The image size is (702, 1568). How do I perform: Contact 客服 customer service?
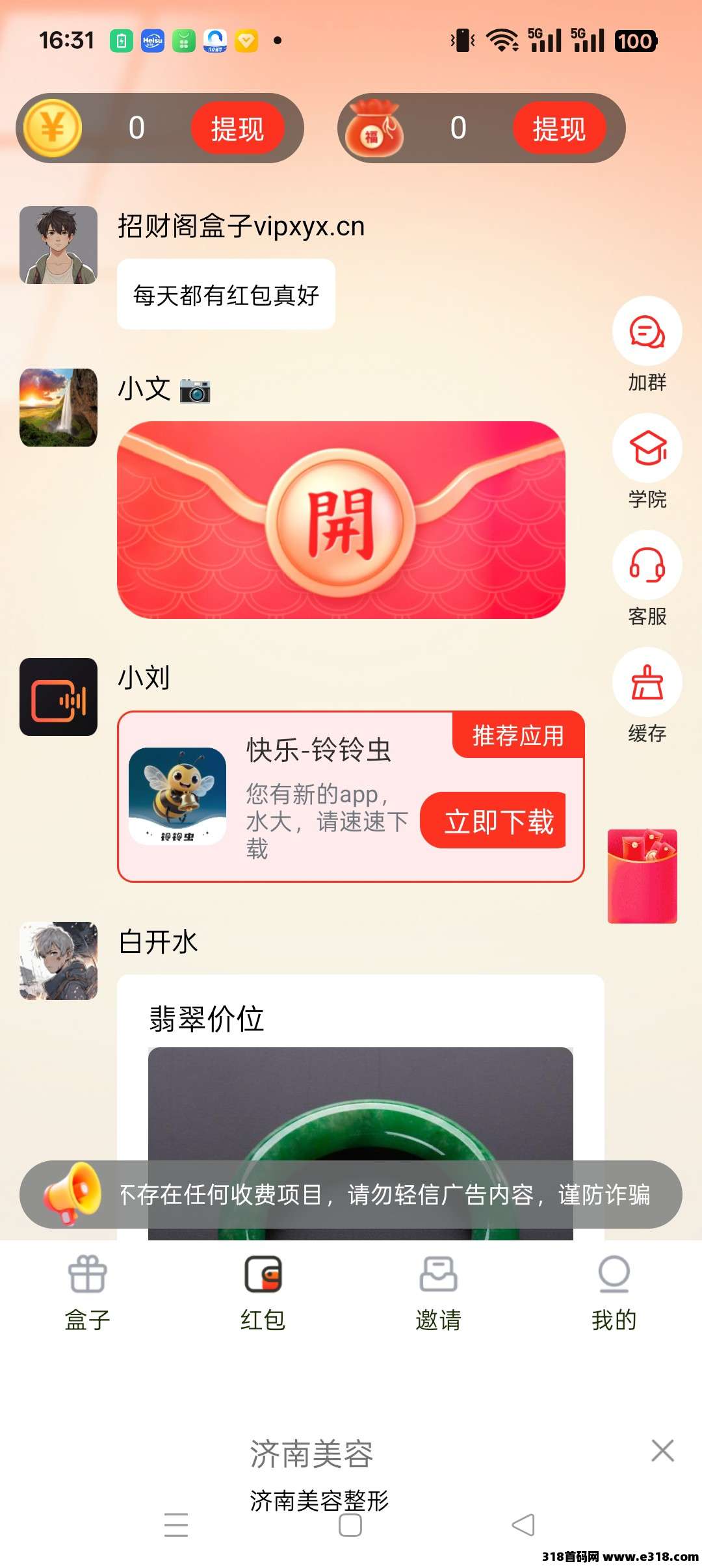(647, 567)
